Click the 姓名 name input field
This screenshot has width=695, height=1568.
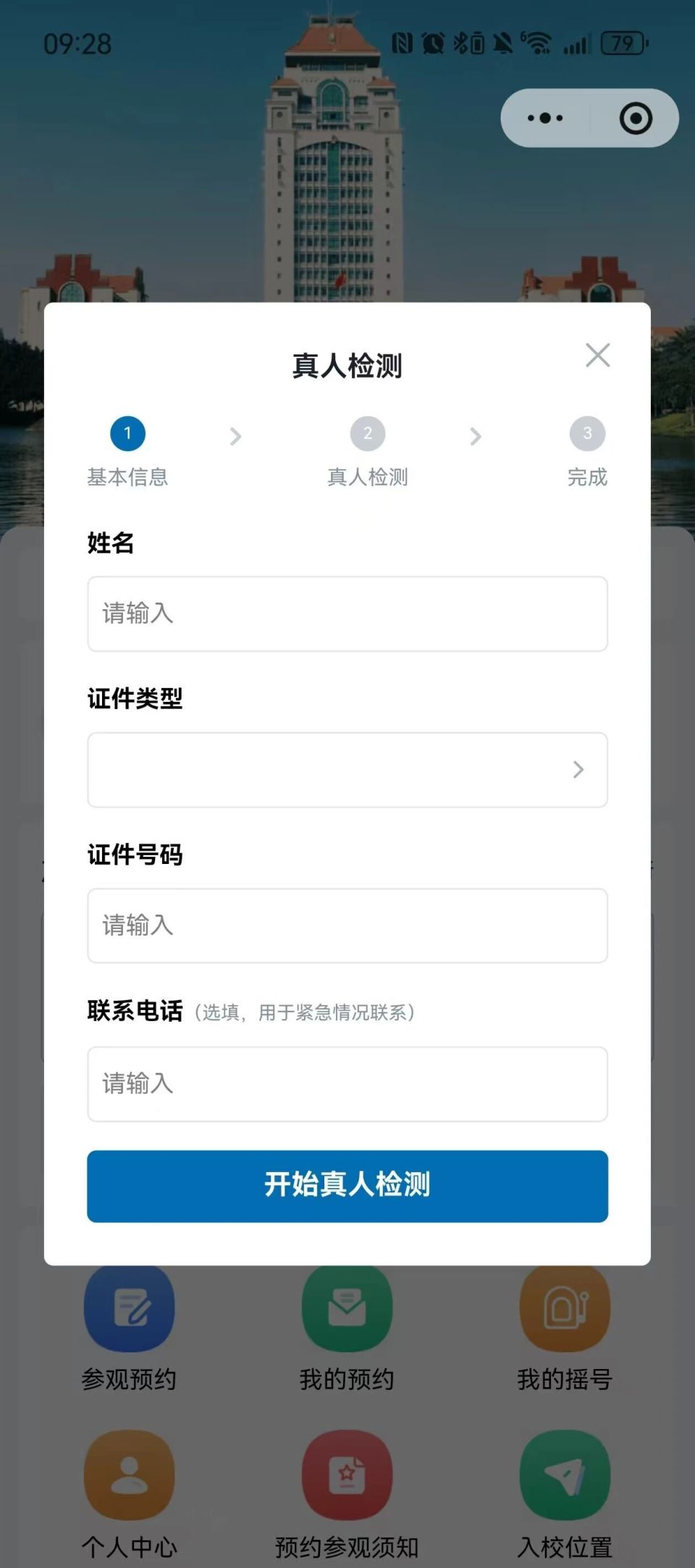click(x=347, y=613)
